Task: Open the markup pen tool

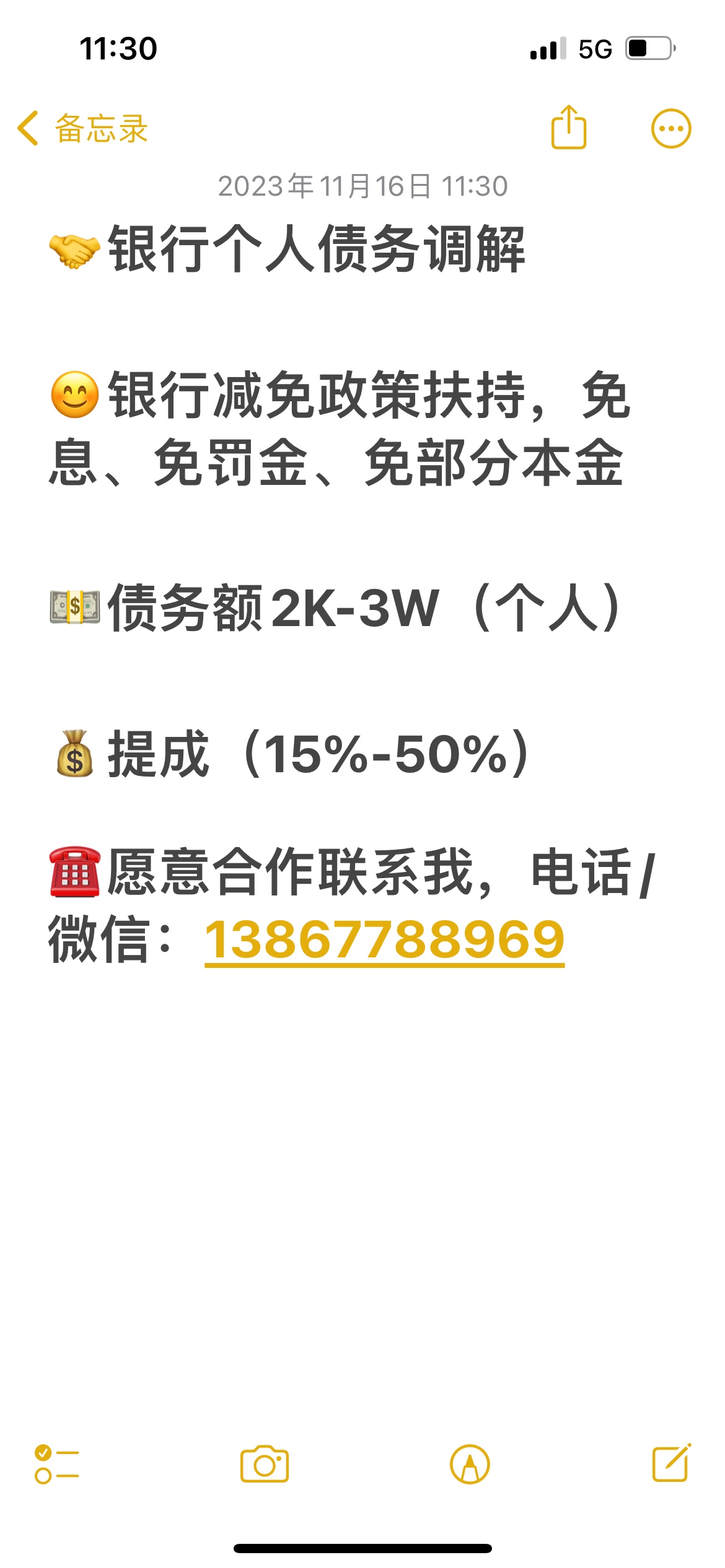Action: [x=470, y=1464]
